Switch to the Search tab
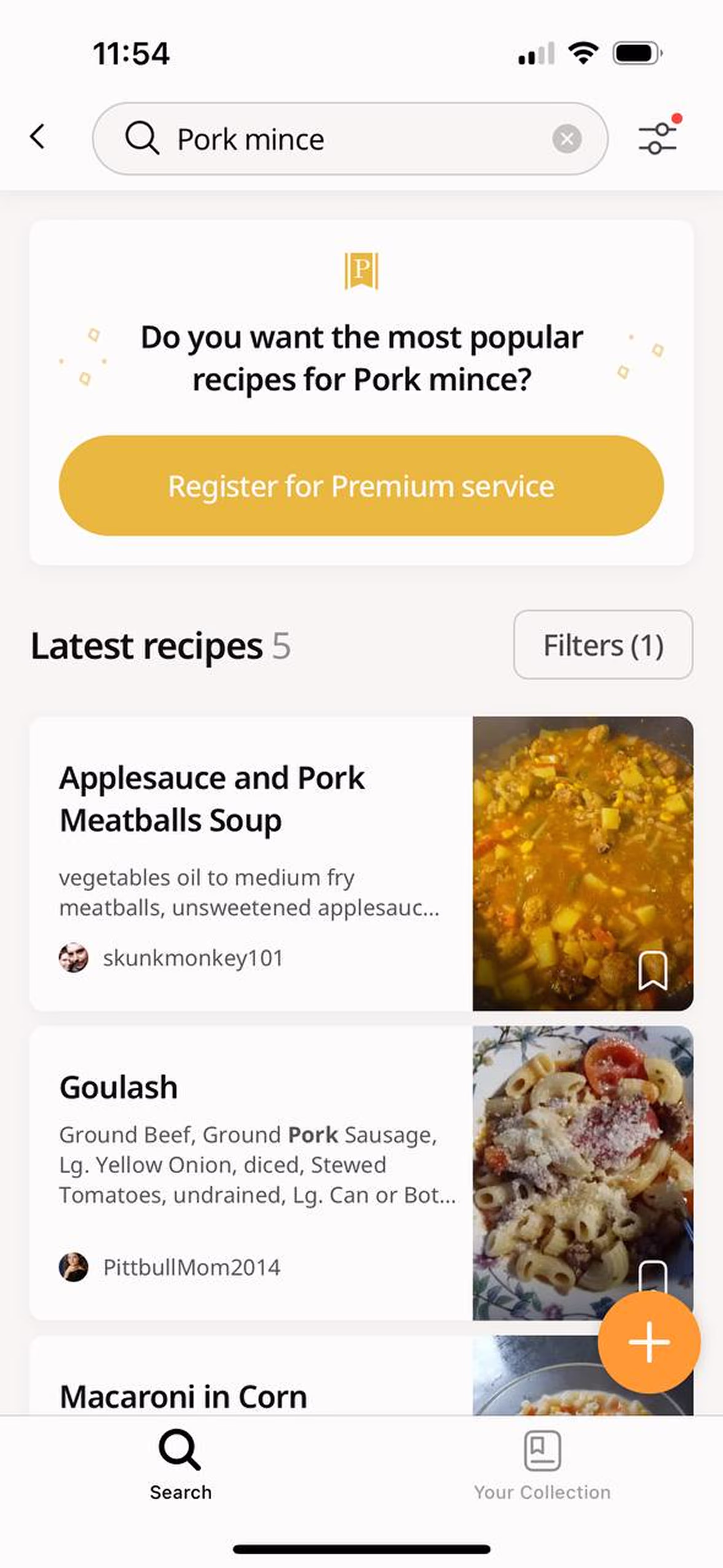Viewport: 723px width, 1568px height. [180, 1465]
